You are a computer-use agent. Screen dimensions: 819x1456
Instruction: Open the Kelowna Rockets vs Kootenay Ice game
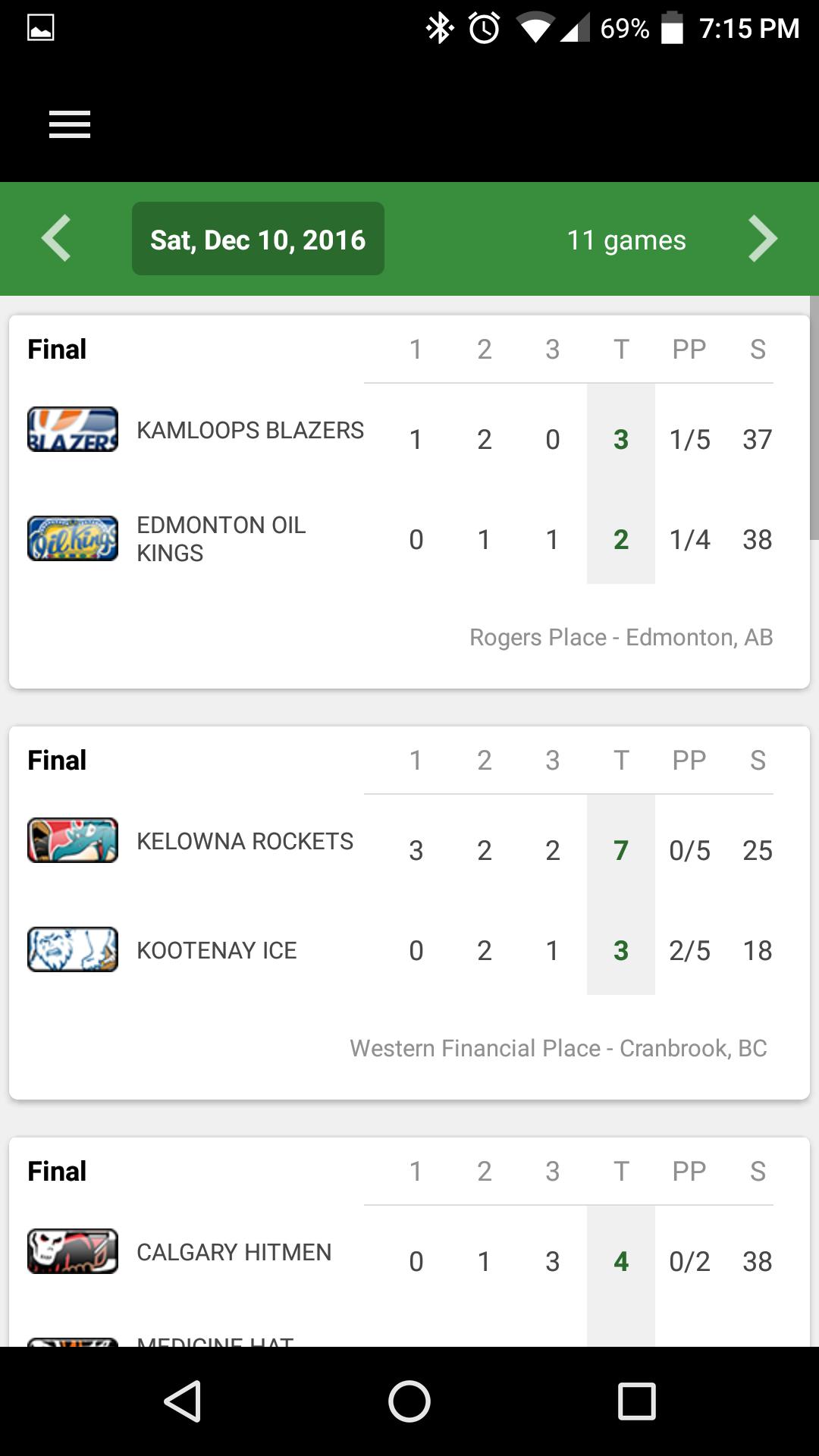pyautogui.click(x=409, y=910)
